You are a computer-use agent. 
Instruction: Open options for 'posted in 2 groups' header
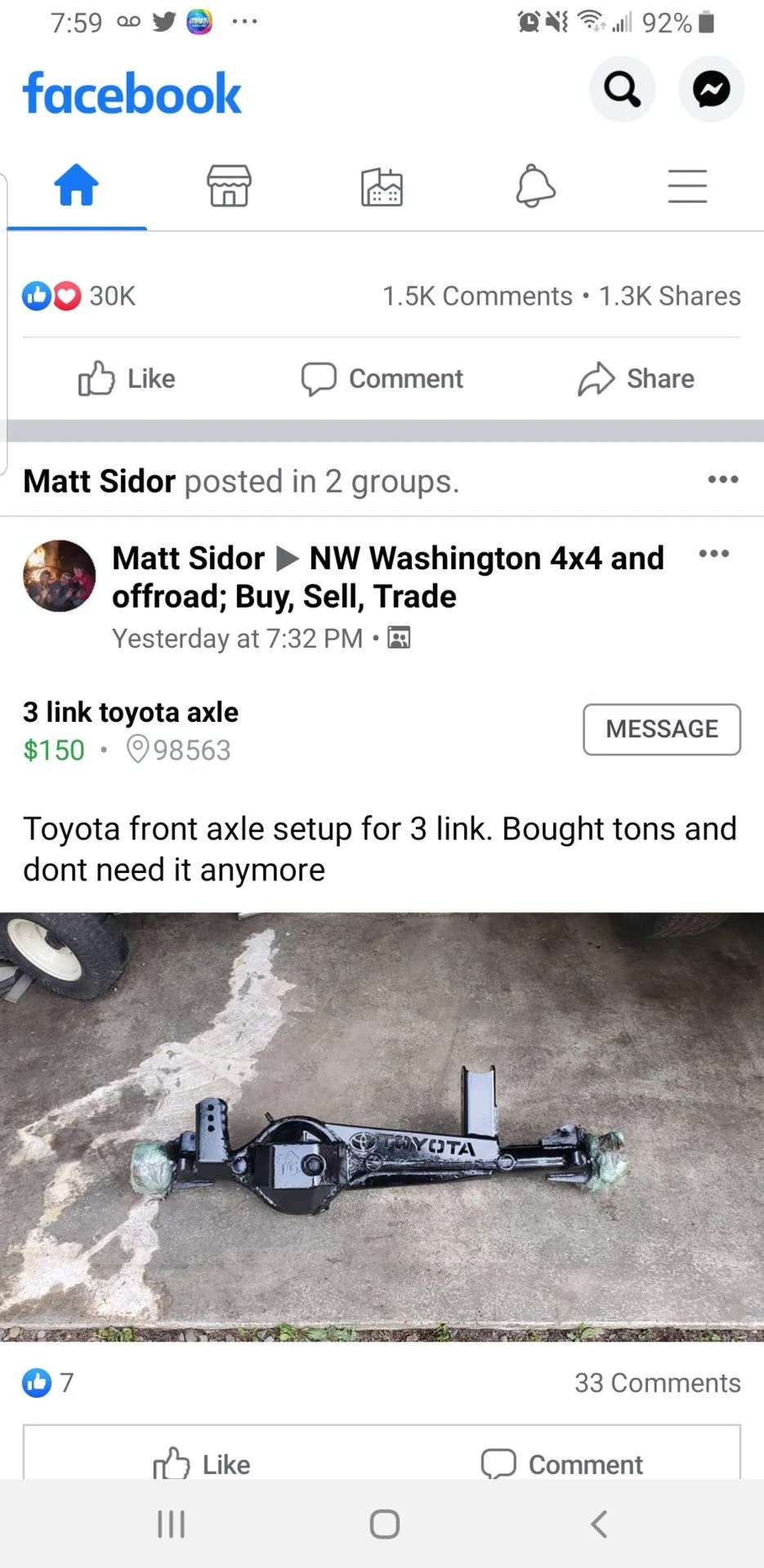723,479
